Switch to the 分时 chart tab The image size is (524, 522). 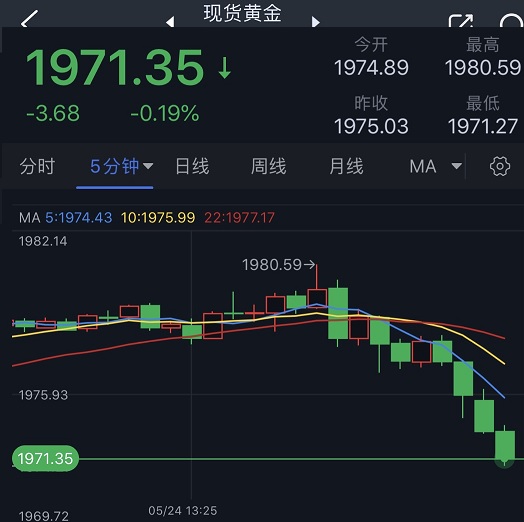click(x=37, y=166)
